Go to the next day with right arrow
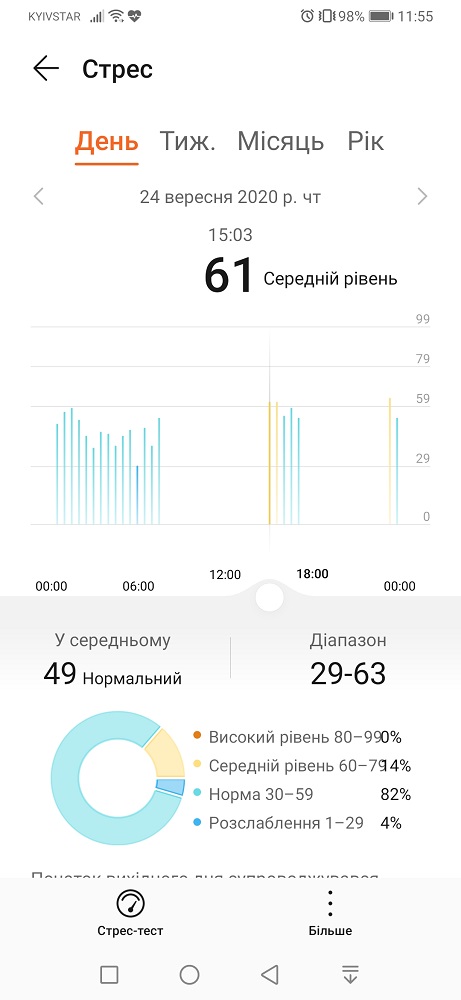 (x=421, y=196)
